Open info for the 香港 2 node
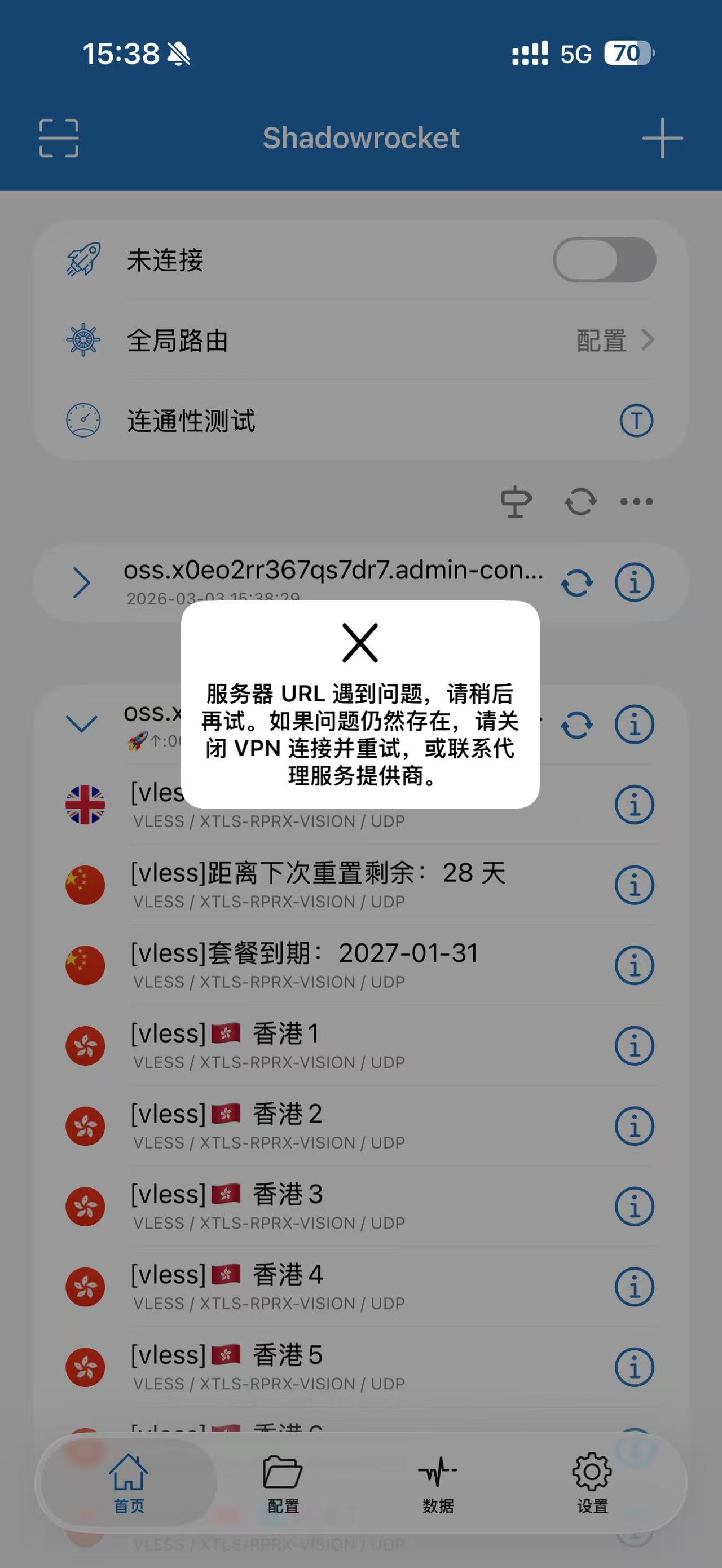The height and width of the screenshot is (1568, 722). (634, 1126)
